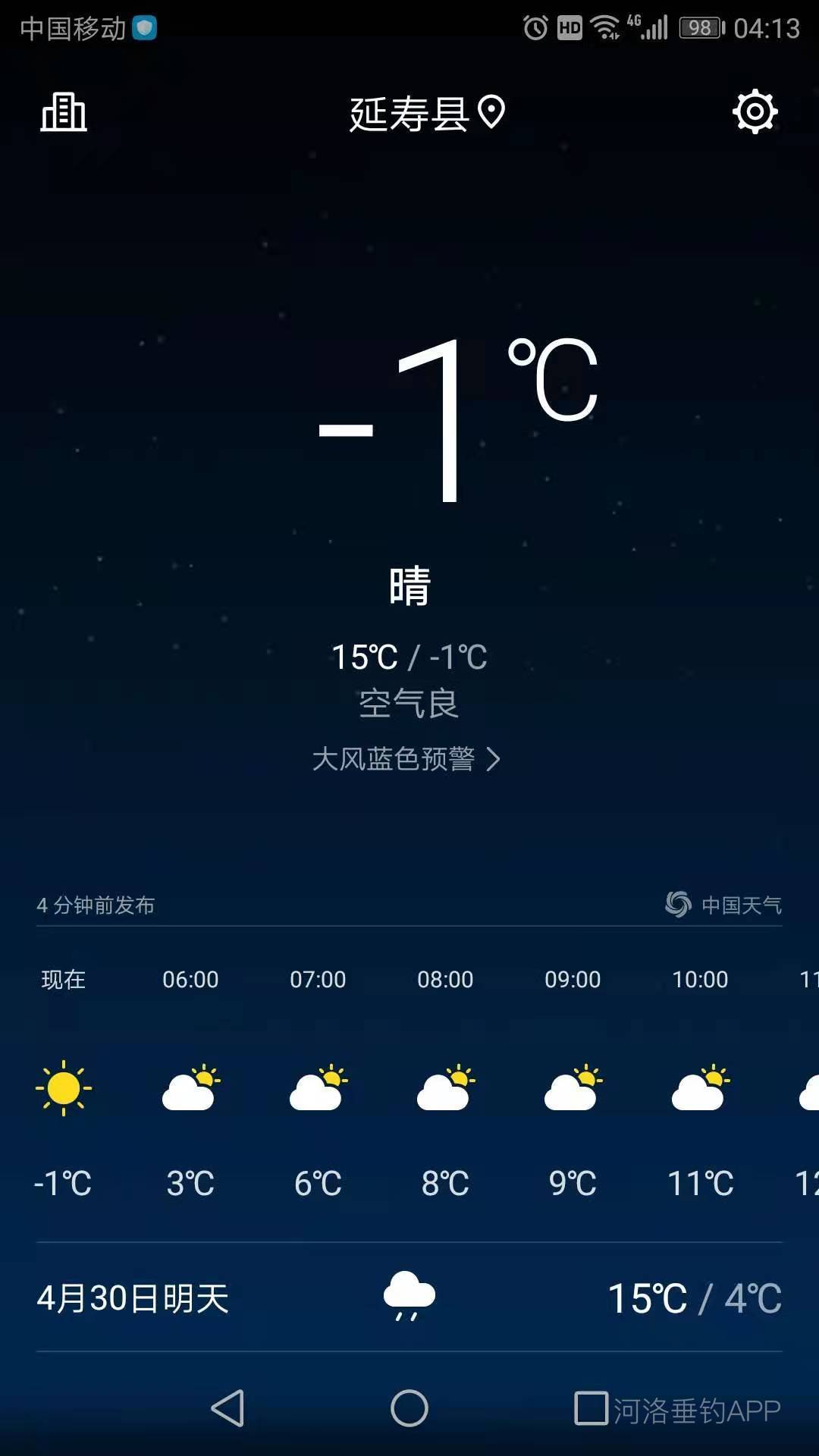The width and height of the screenshot is (819, 1456).
Task: Go back with system back button
Action: [x=227, y=1408]
